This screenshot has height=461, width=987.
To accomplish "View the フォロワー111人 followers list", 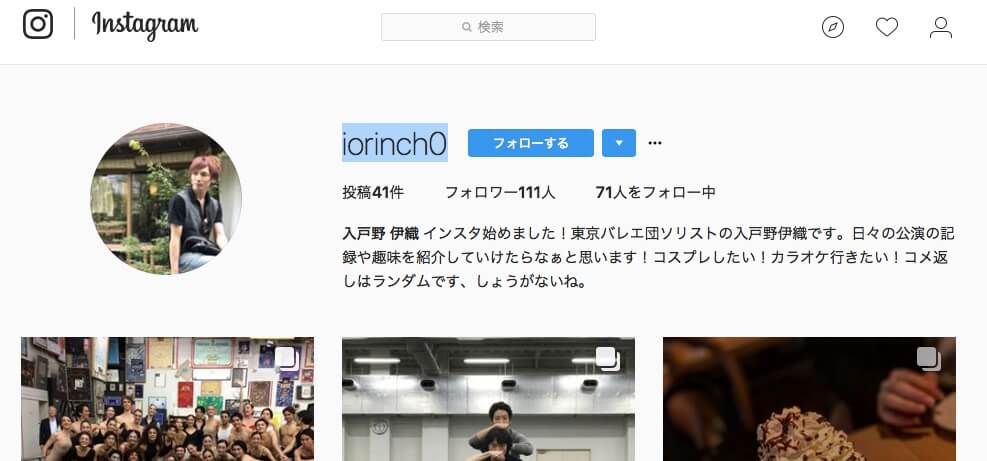I will (499, 192).
